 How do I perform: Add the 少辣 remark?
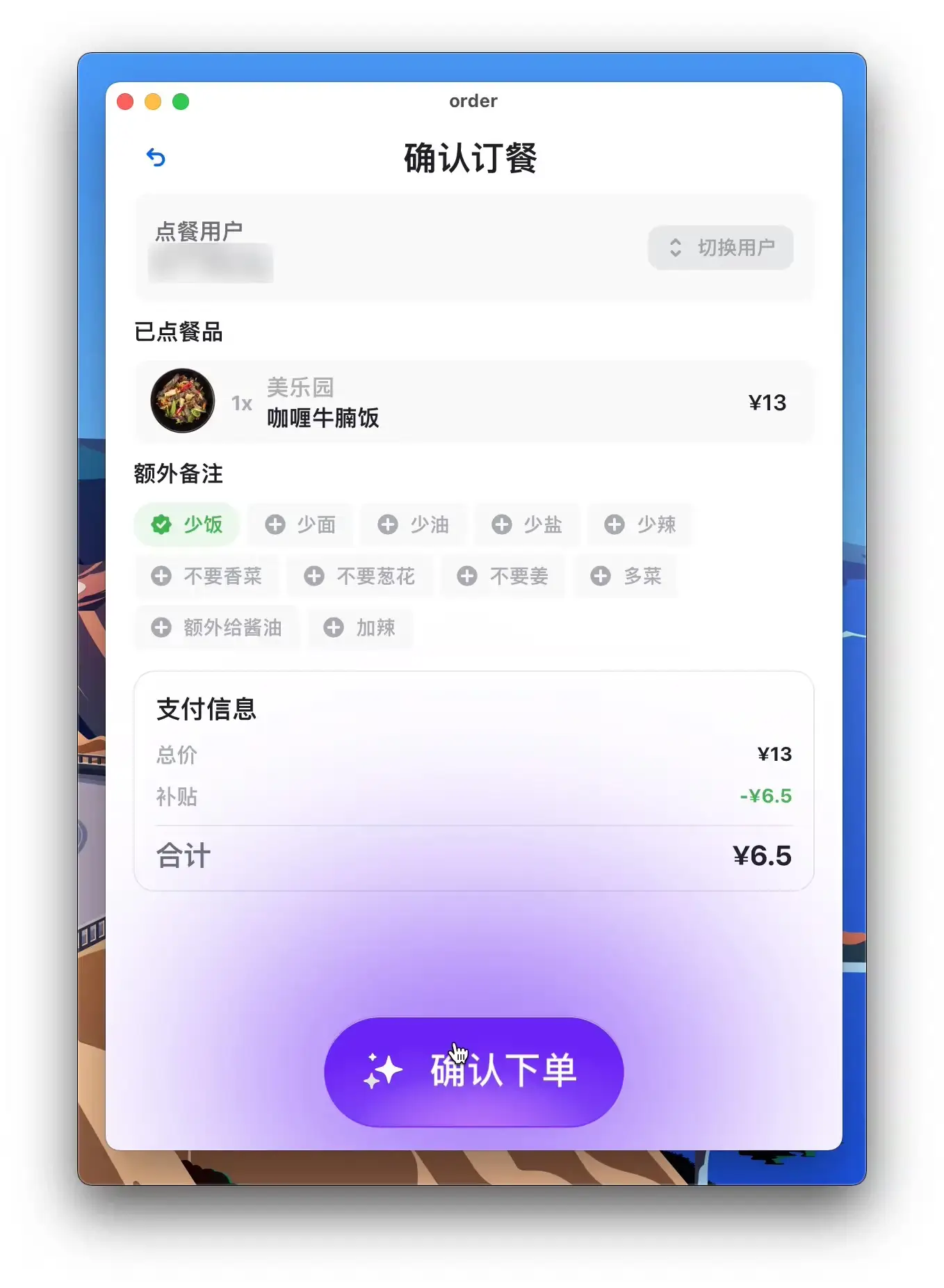click(640, 524)
